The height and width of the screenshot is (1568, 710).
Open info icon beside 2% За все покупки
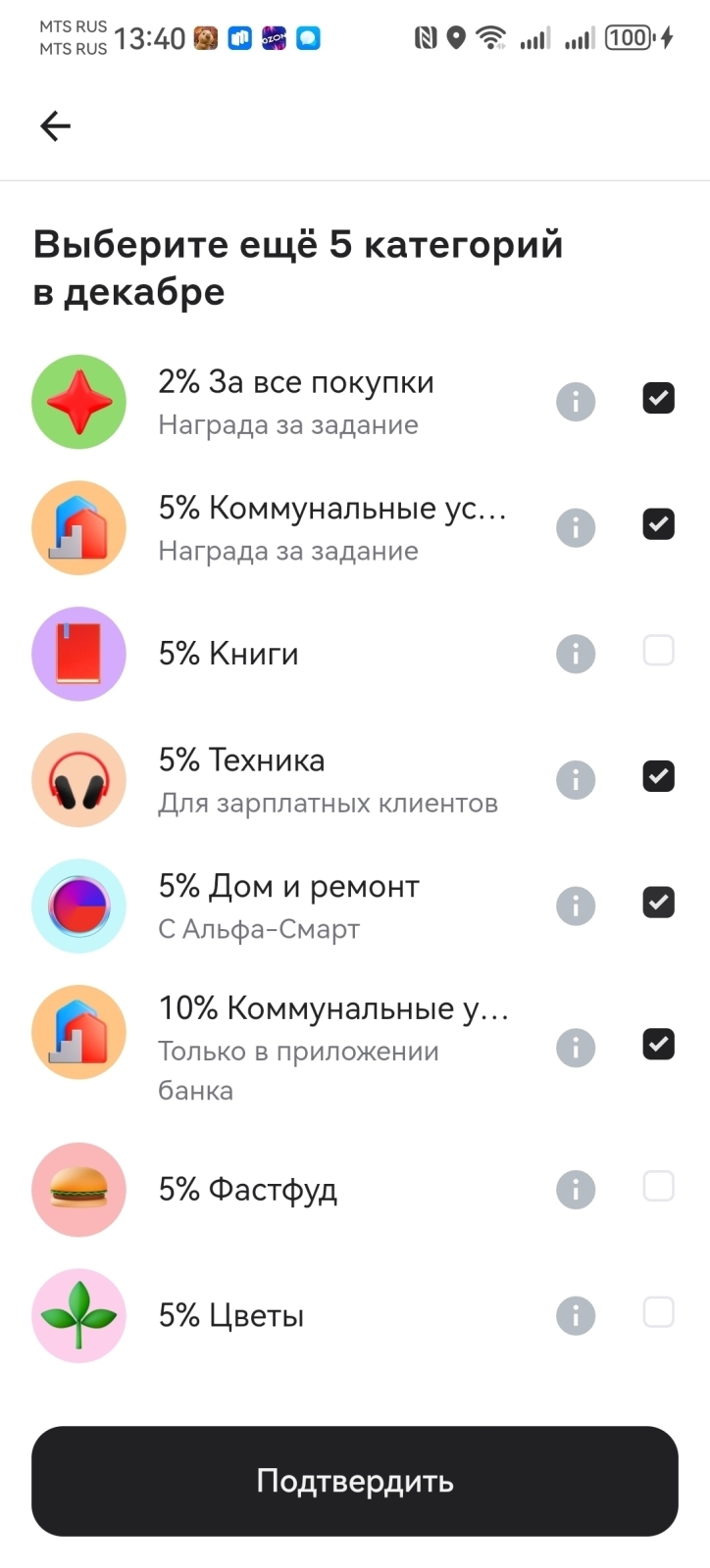(576, 401)
